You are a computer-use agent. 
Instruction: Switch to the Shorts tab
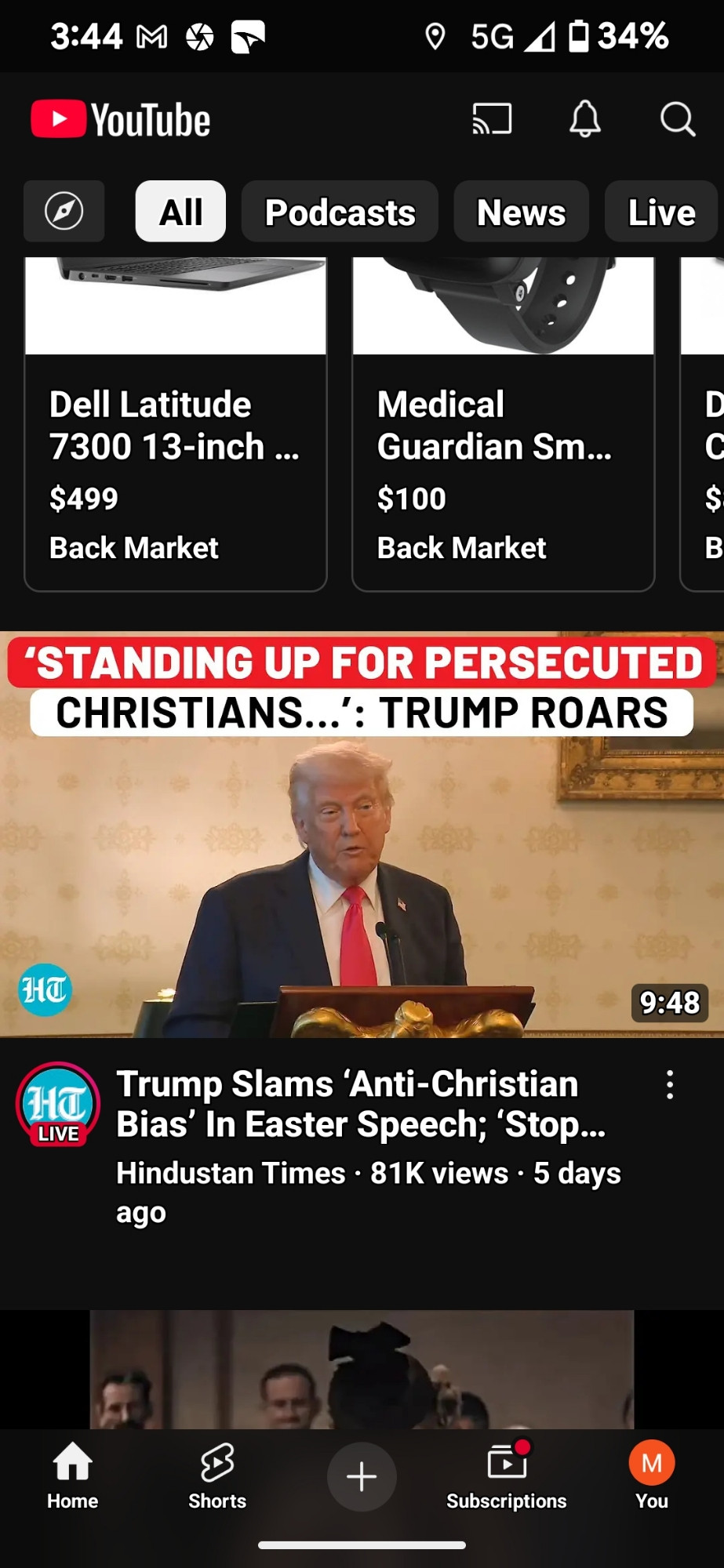coord(217,1477)
